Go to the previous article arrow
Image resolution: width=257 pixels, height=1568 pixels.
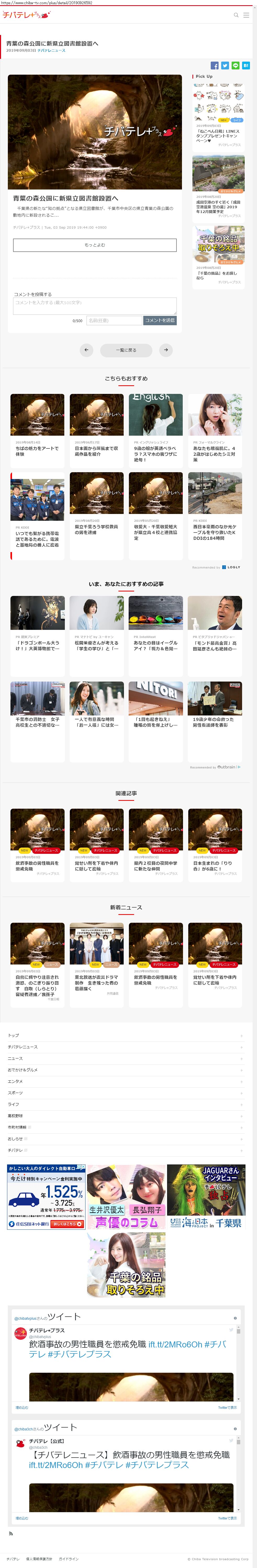(x=87, y=350)
